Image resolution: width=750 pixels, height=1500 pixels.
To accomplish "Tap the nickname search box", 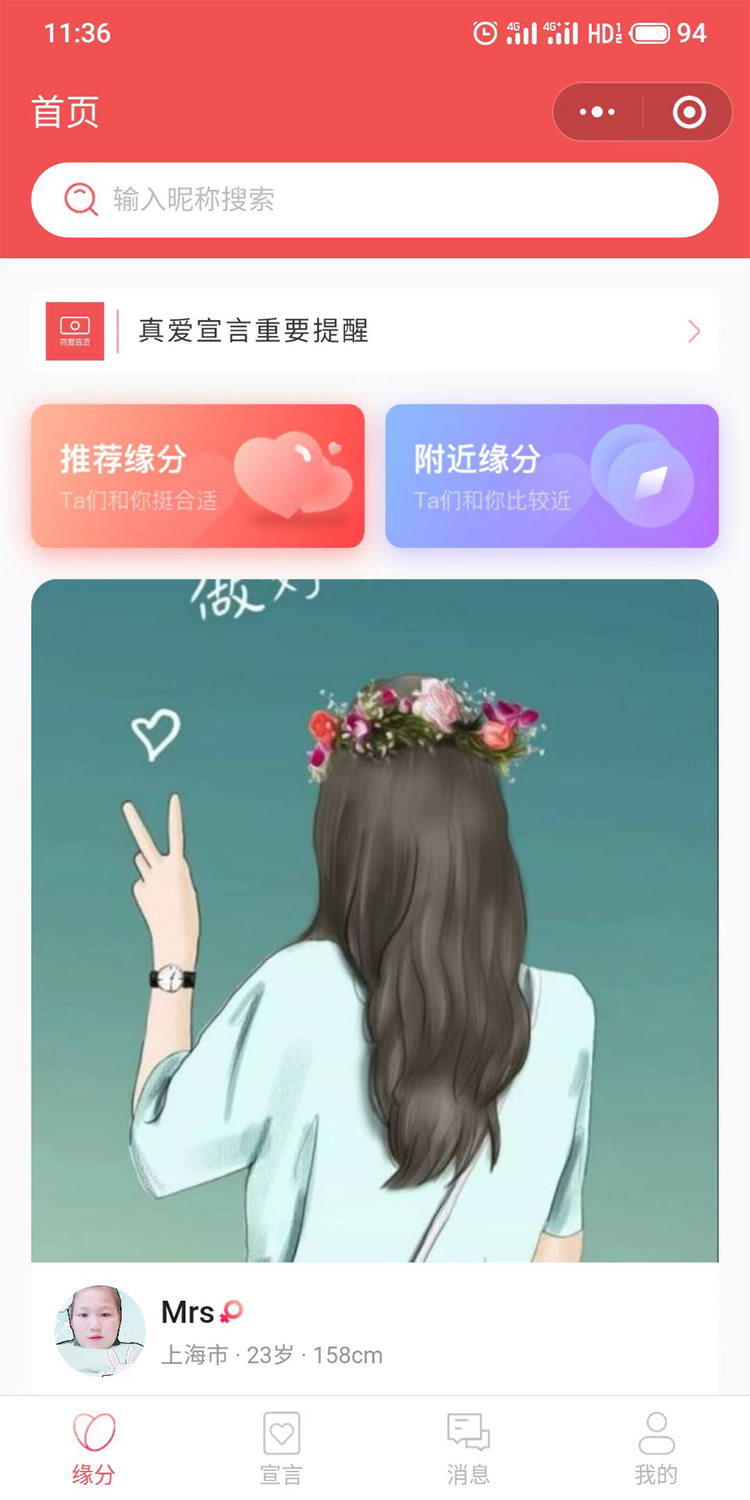I will [x=375, y=200].
